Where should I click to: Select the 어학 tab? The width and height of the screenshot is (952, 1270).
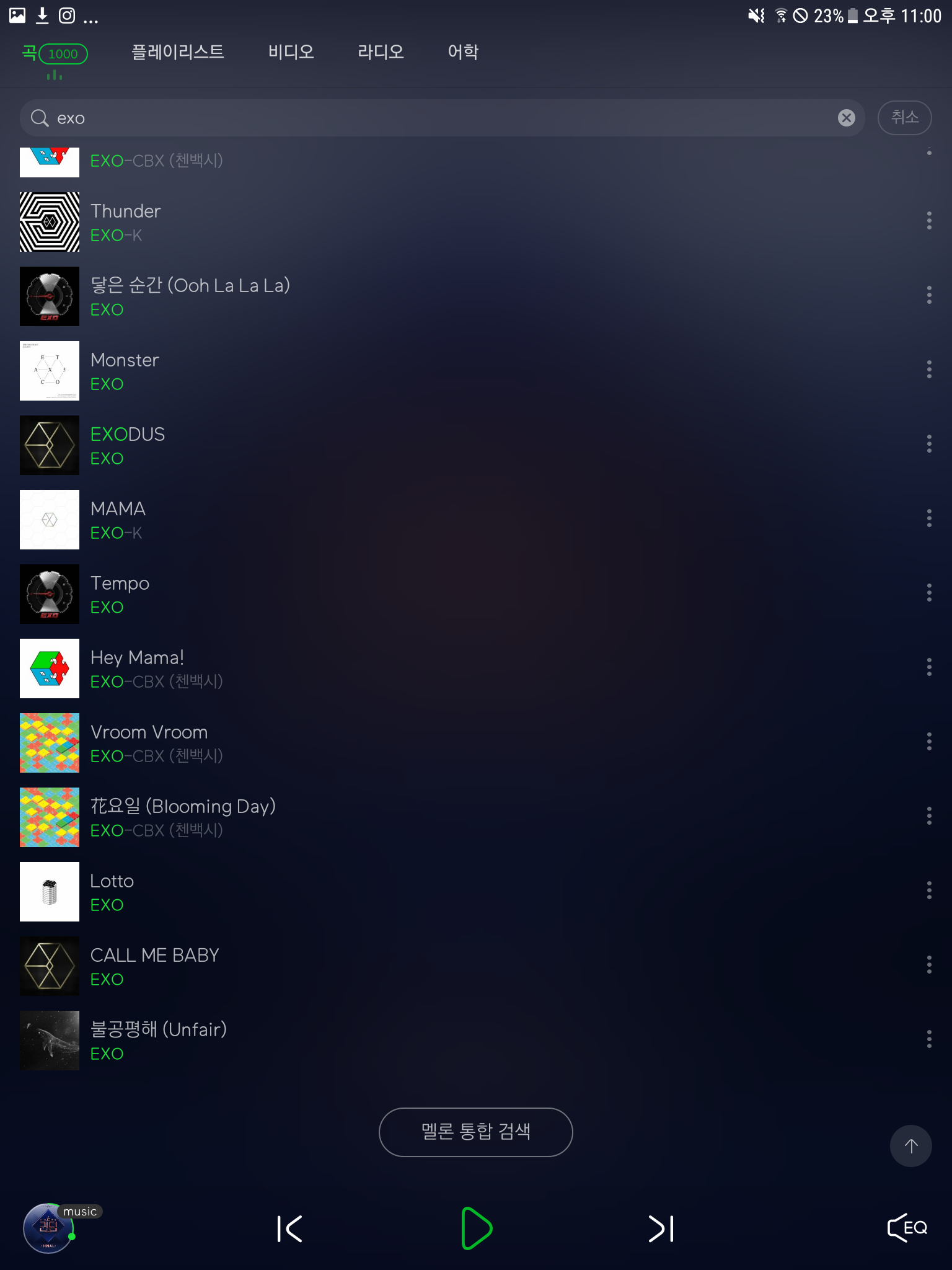pyautogui.click(x=463, y=52)
